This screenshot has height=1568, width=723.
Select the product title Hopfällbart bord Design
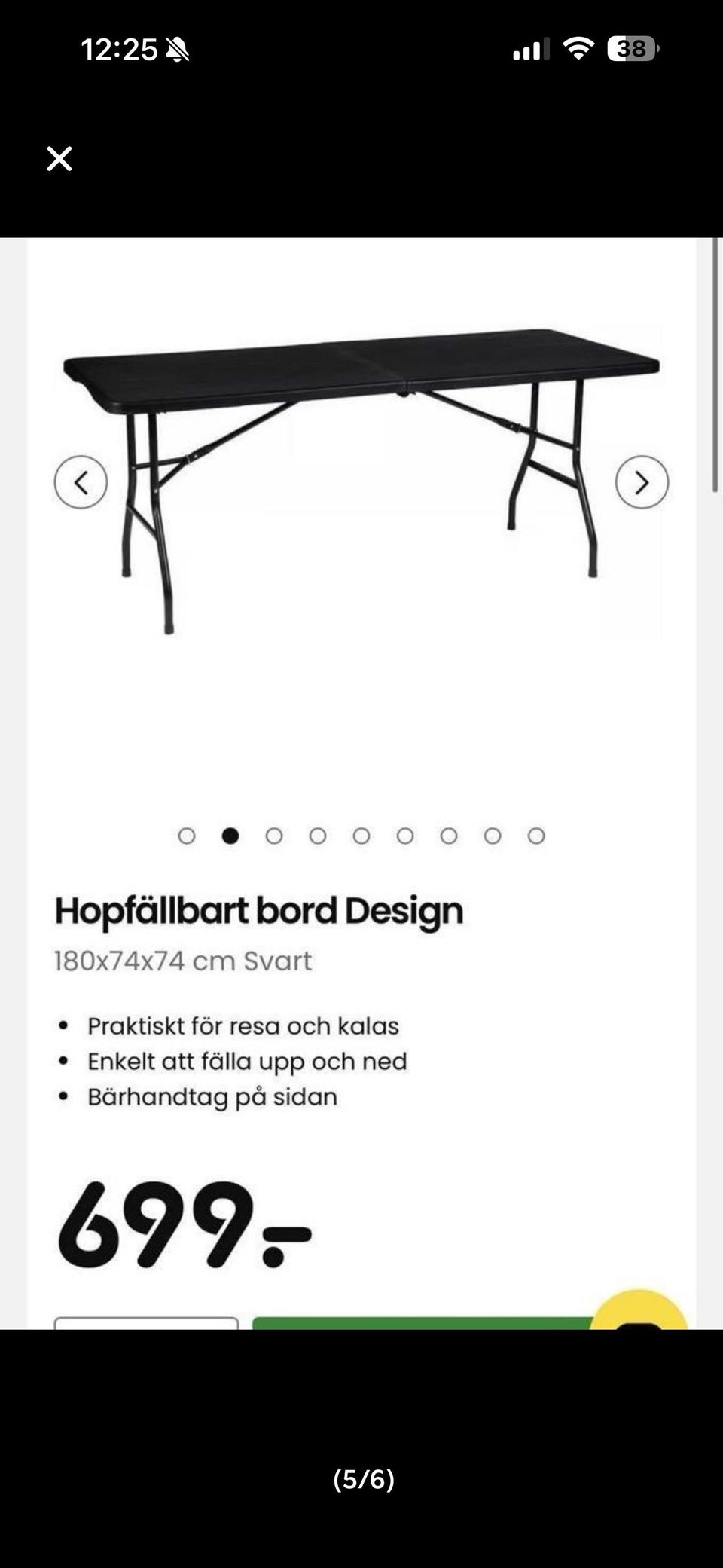click(x=258, y=909)
